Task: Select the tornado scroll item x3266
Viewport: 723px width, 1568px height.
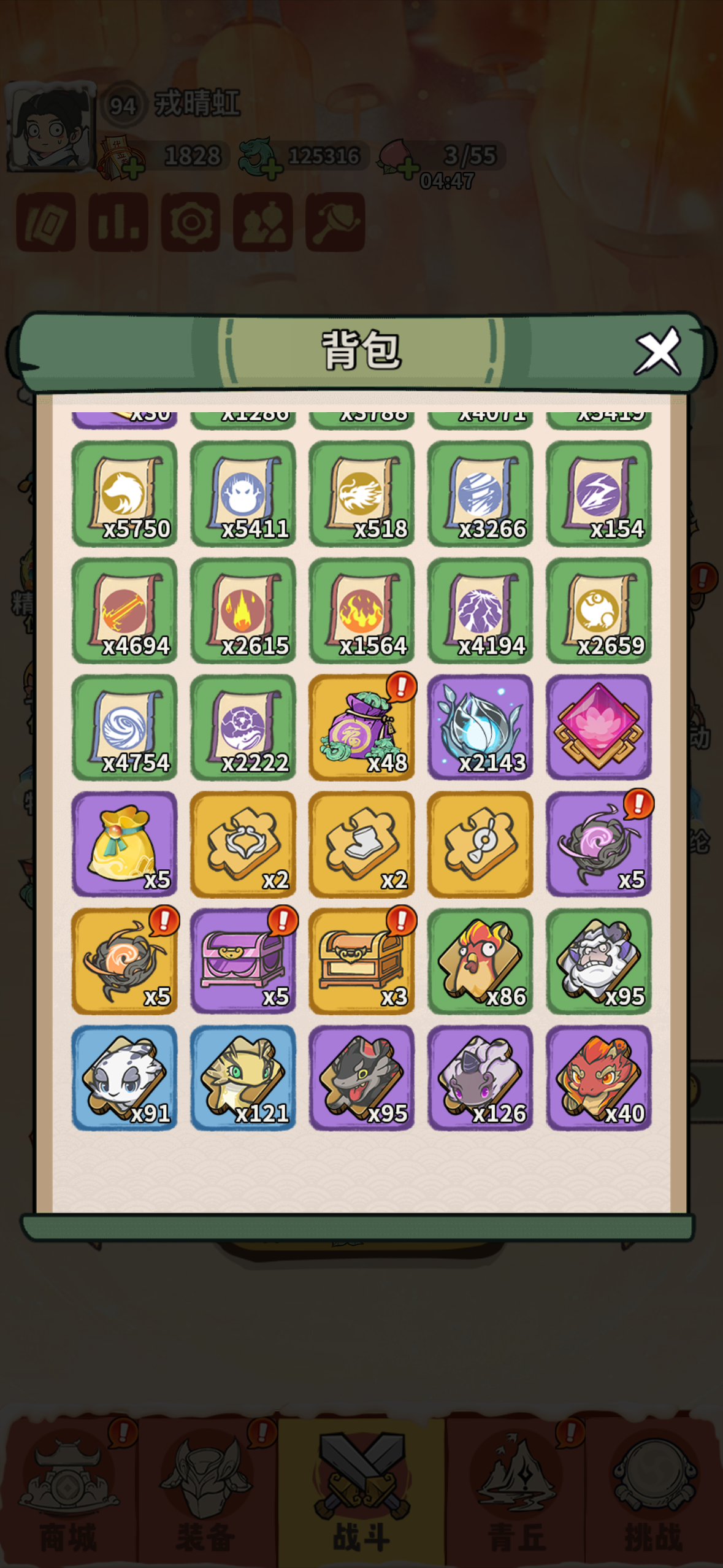Action: 480,494
